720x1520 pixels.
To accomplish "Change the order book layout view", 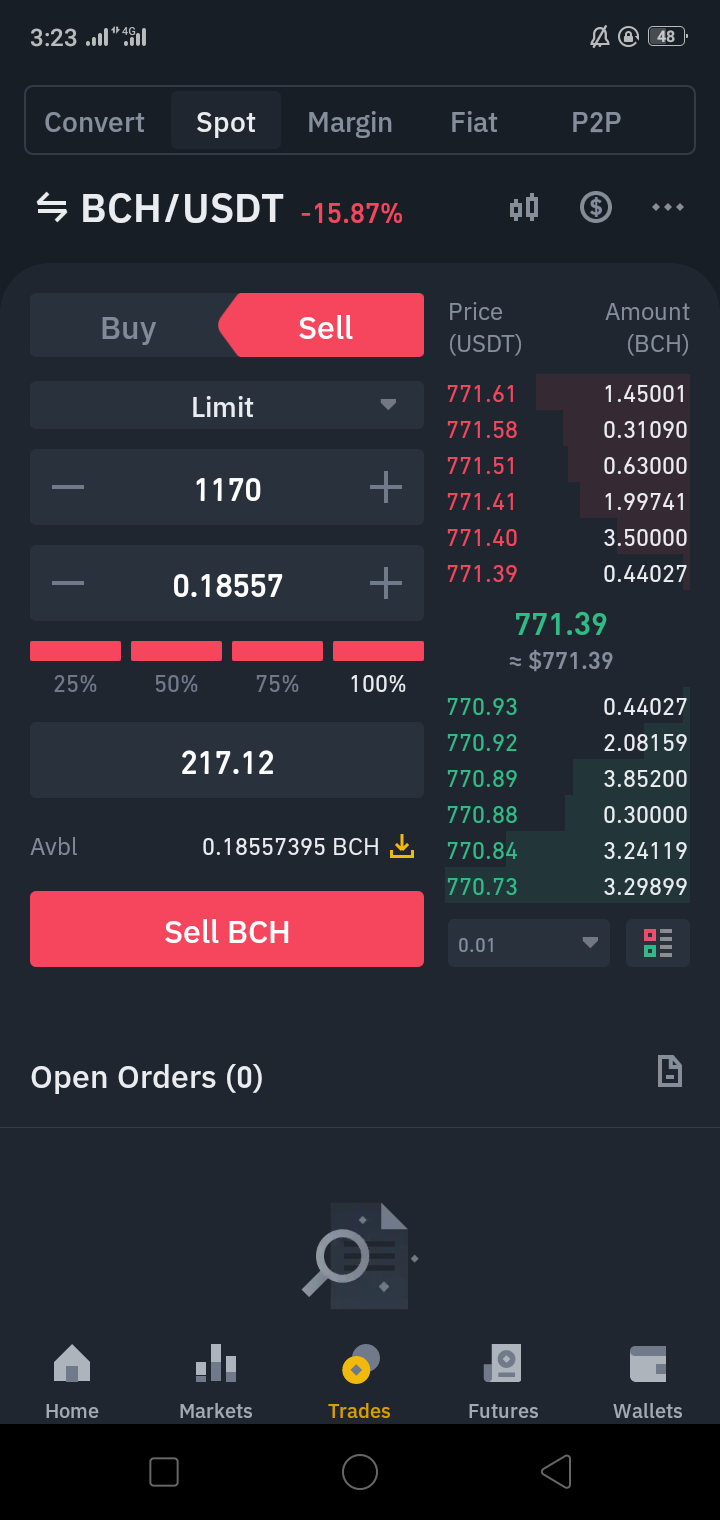I will (x=658, y=943).
